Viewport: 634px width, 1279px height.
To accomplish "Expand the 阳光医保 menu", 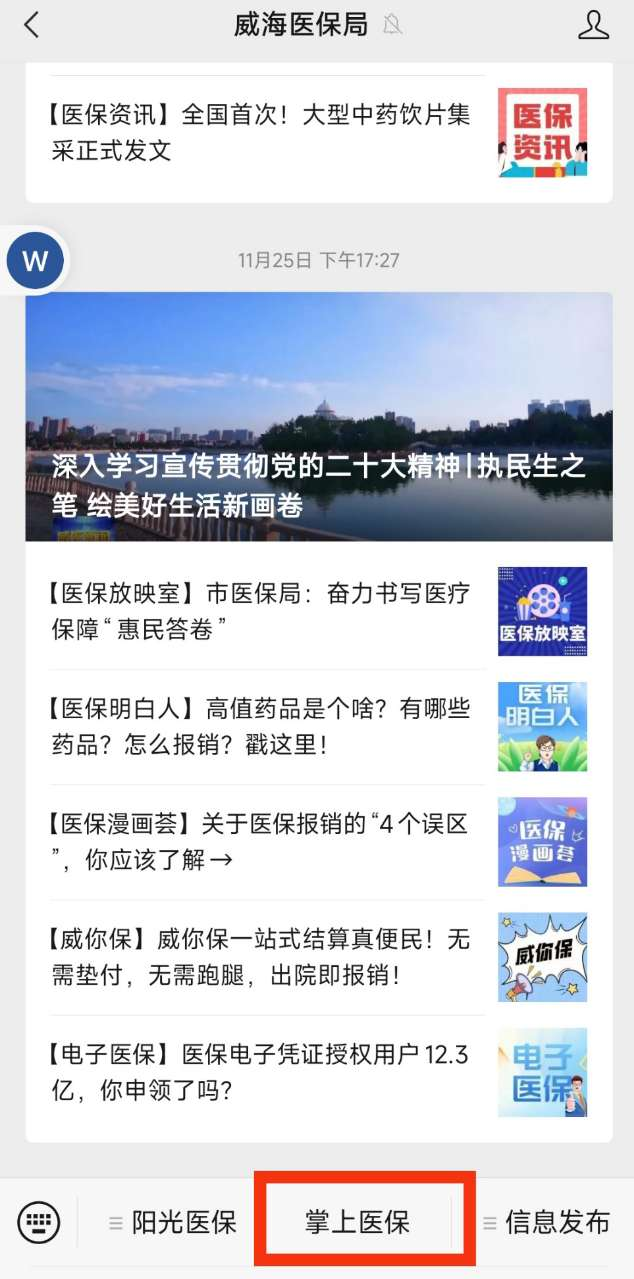I will tap(173, 1222).
